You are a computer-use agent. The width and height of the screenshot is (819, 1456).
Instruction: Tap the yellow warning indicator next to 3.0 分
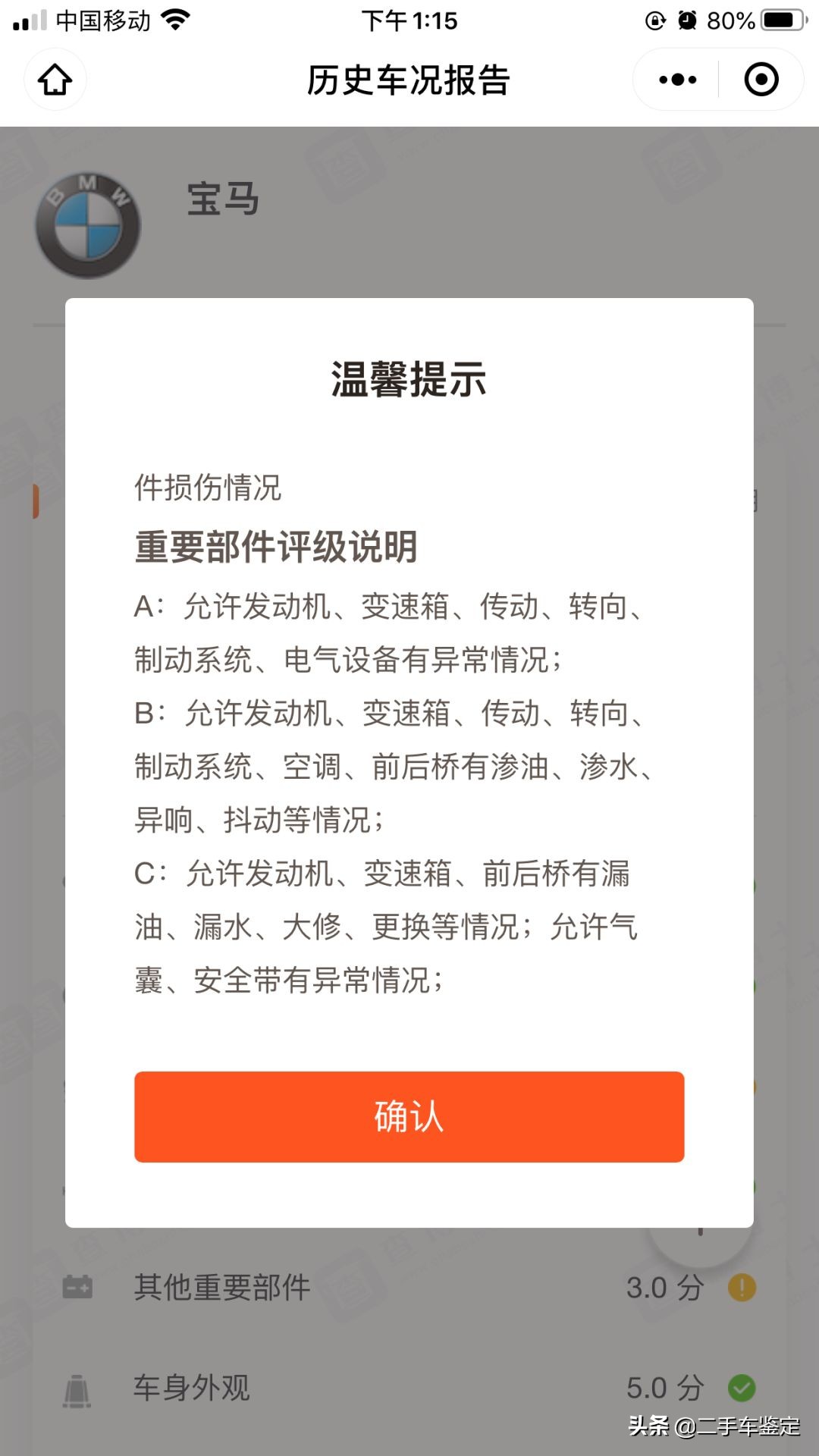[x=742, y=1287]
